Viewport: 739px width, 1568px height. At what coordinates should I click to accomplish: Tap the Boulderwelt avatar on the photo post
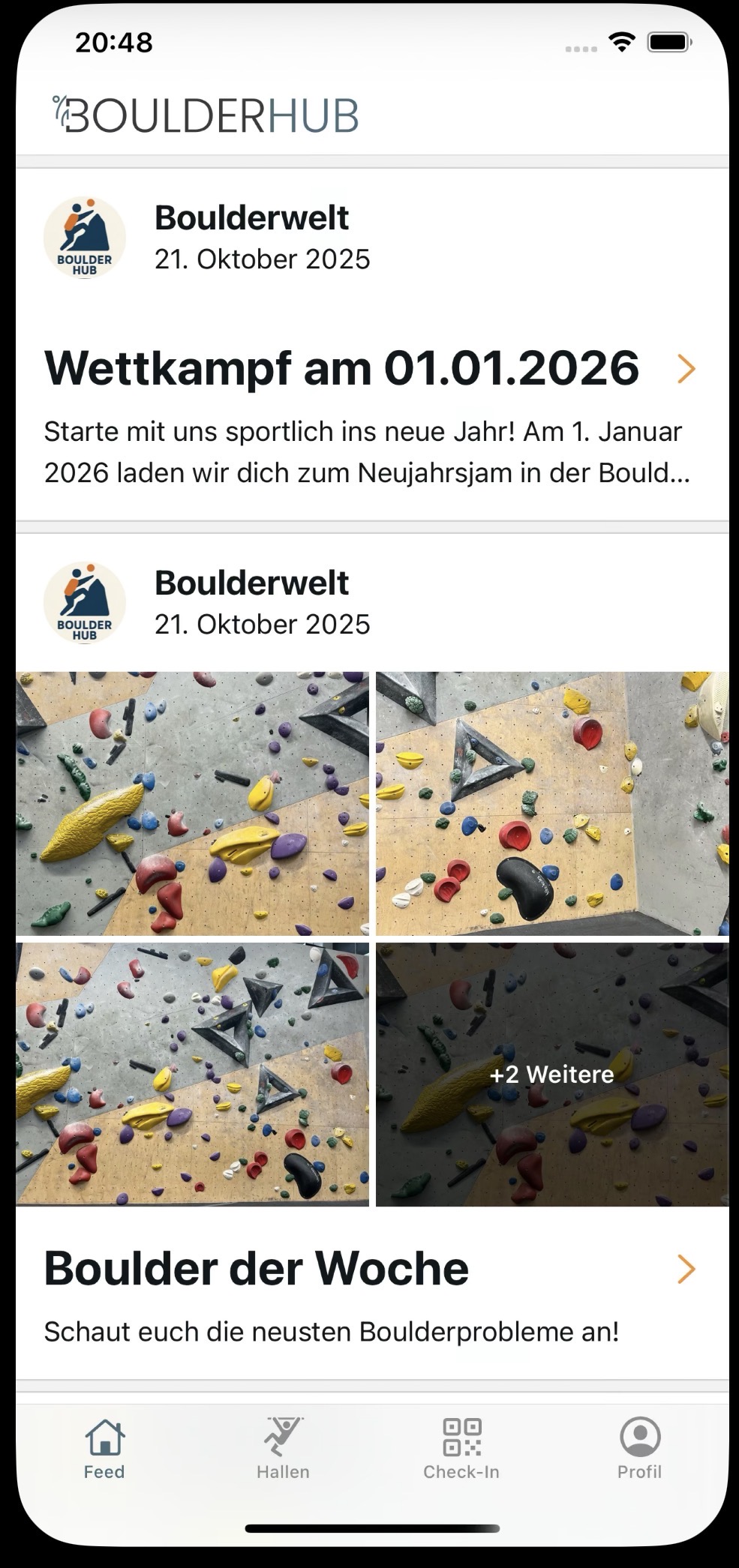click(85, 601)
